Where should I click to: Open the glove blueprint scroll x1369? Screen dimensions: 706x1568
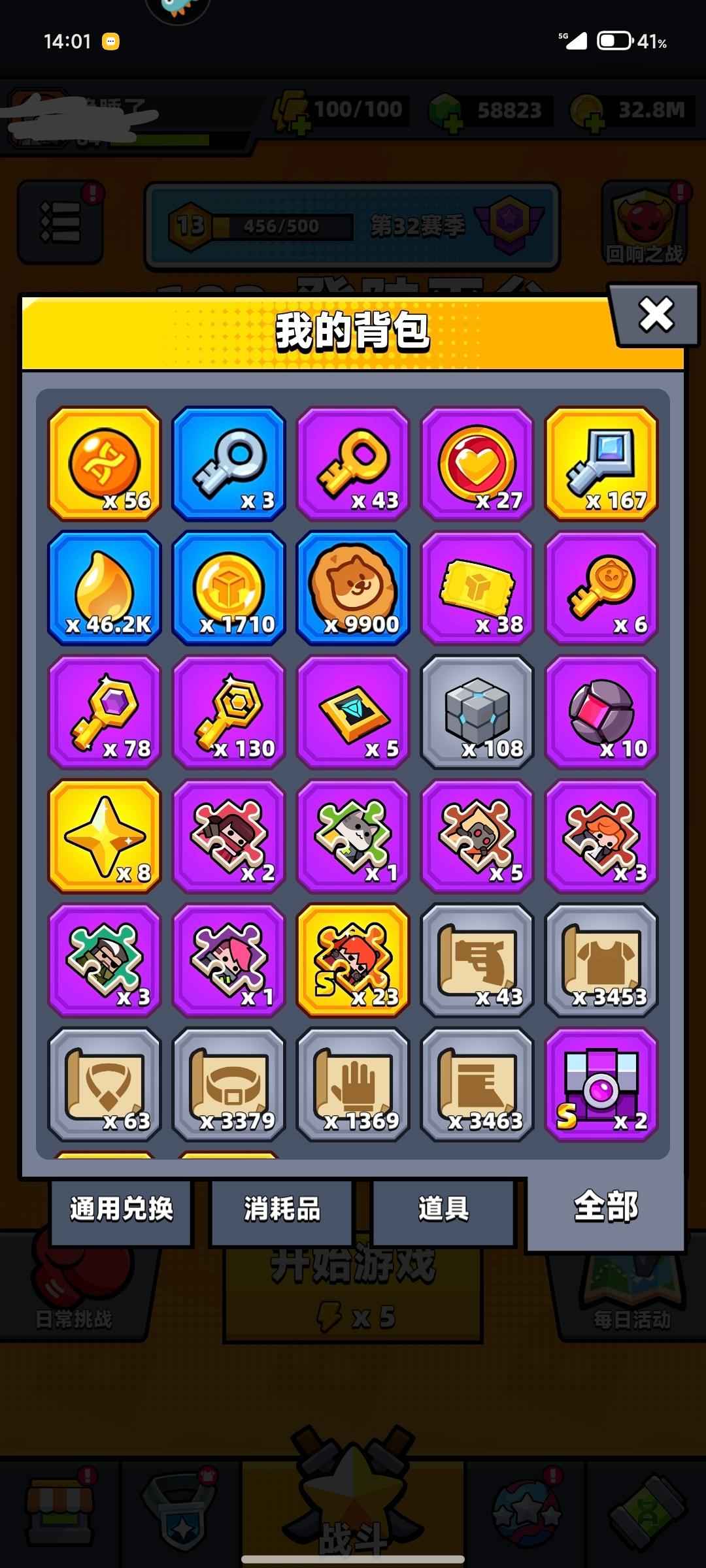tap(353, 1085)
